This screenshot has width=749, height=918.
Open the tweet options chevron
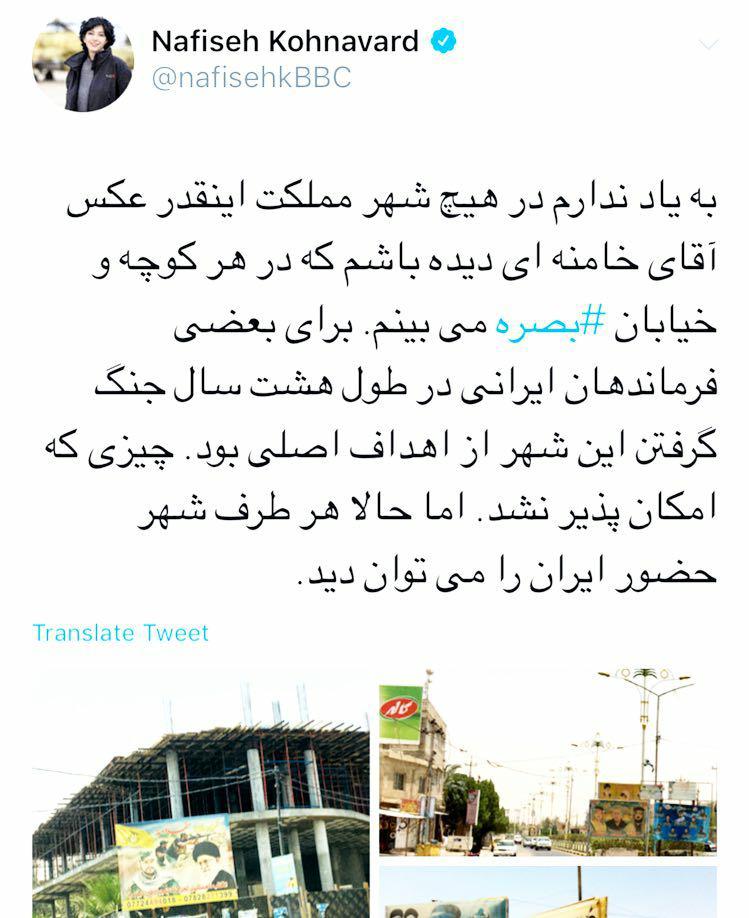[707, 45]
